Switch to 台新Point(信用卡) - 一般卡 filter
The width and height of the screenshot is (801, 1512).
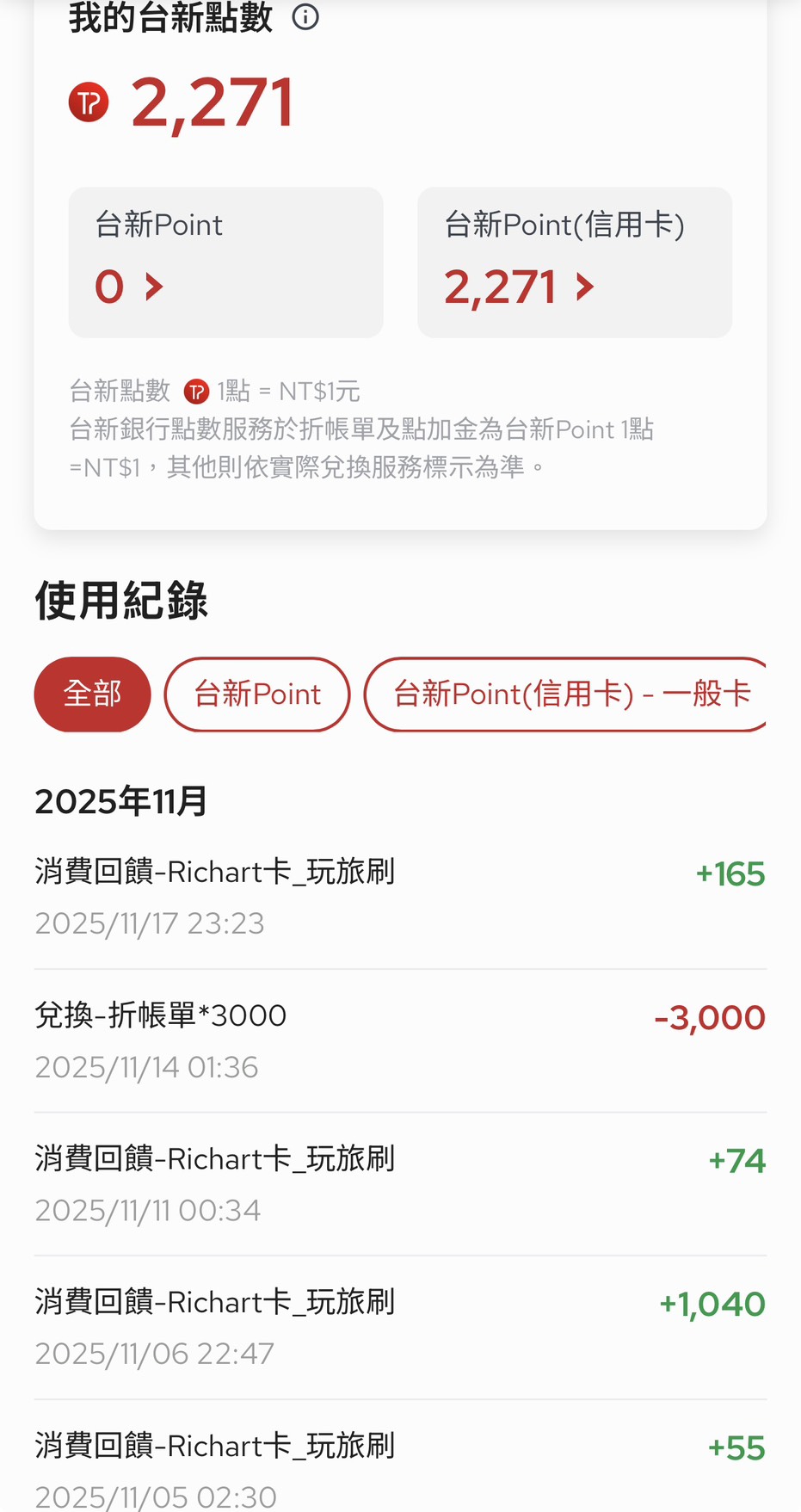(x=568, y=694)
